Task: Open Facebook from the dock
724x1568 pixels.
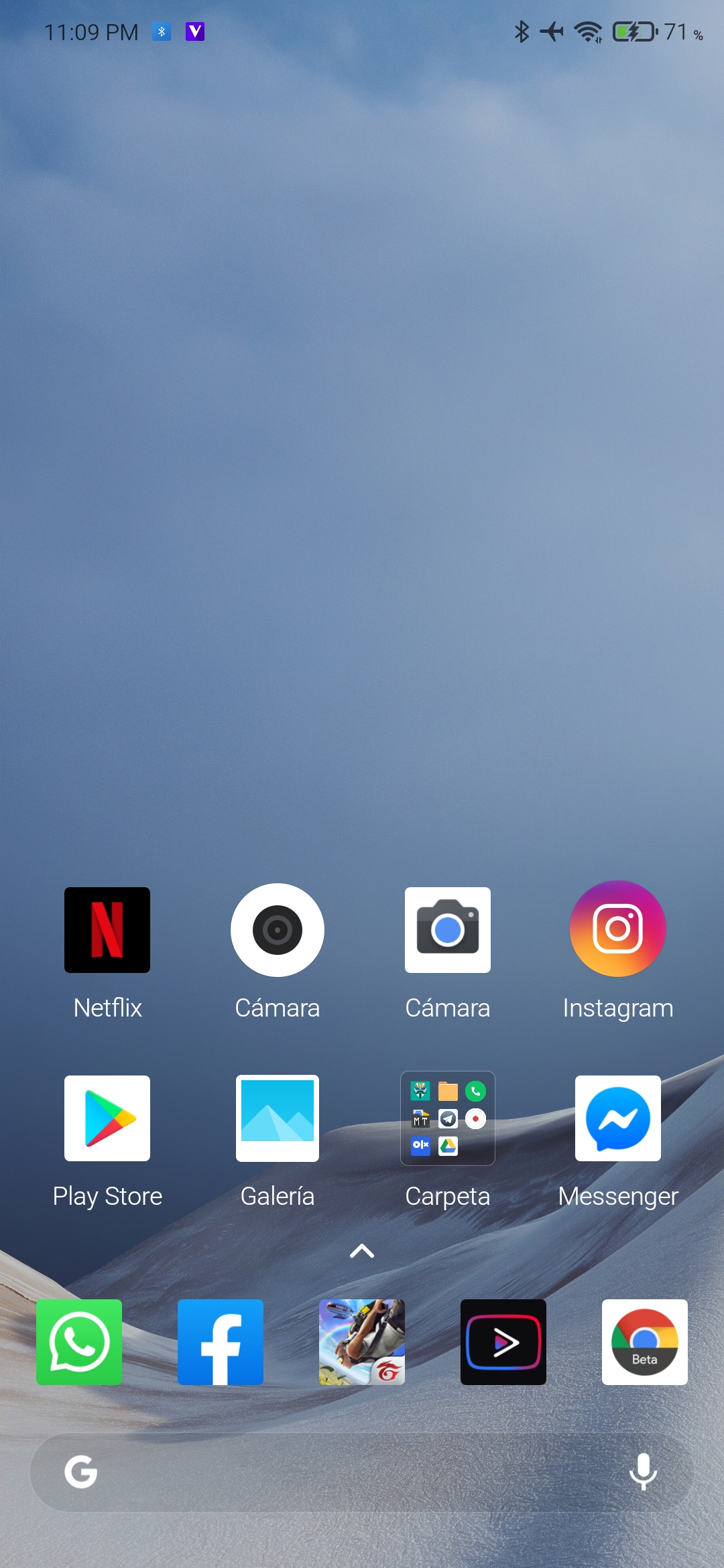Action: pos(221,1342)
